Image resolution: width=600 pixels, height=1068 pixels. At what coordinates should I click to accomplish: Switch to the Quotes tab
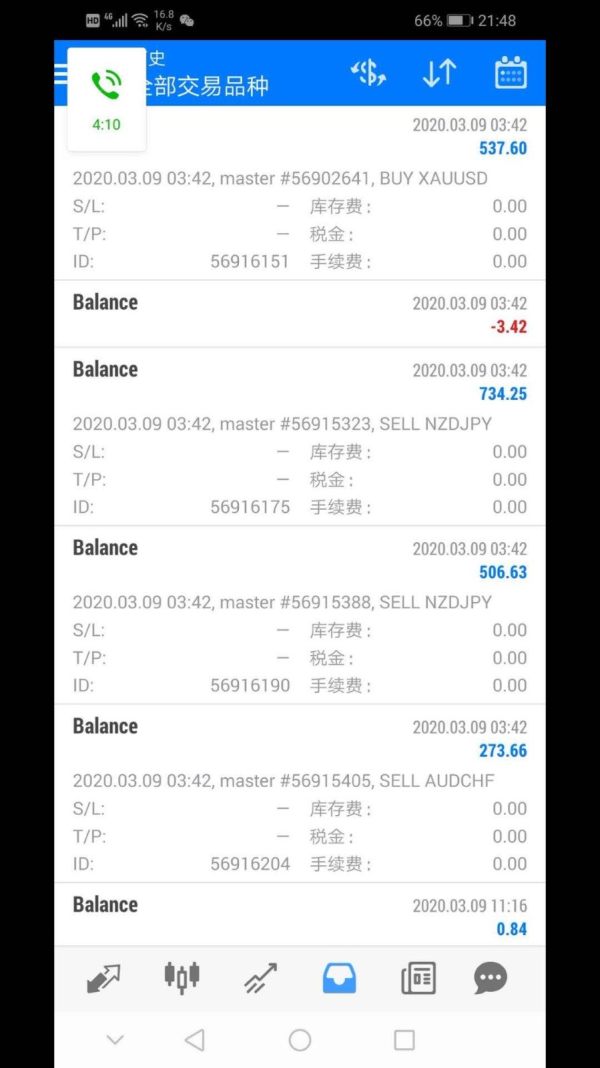[103, 977]
